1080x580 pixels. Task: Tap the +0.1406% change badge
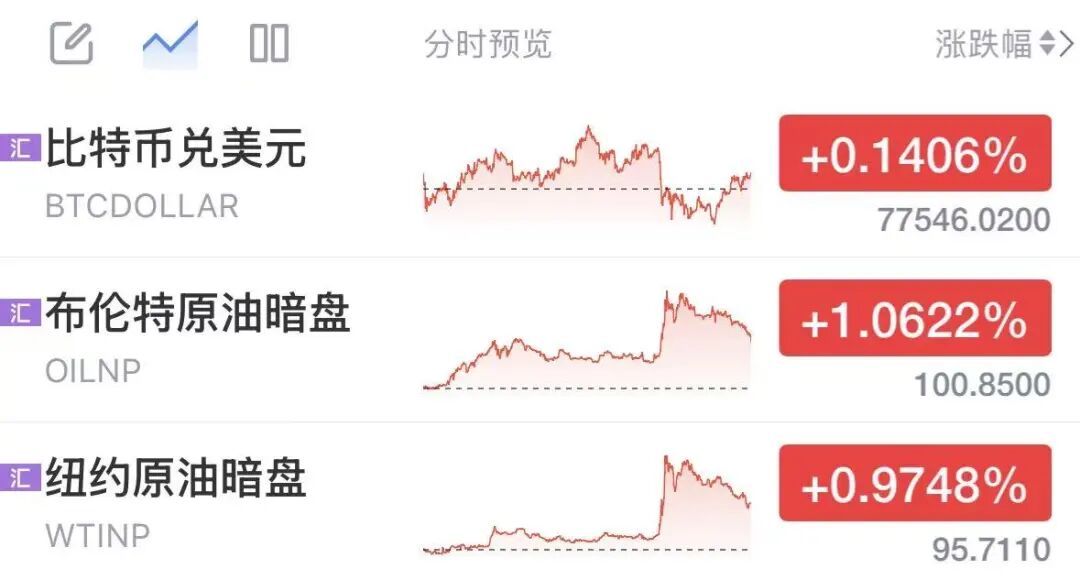coord(914,154)
